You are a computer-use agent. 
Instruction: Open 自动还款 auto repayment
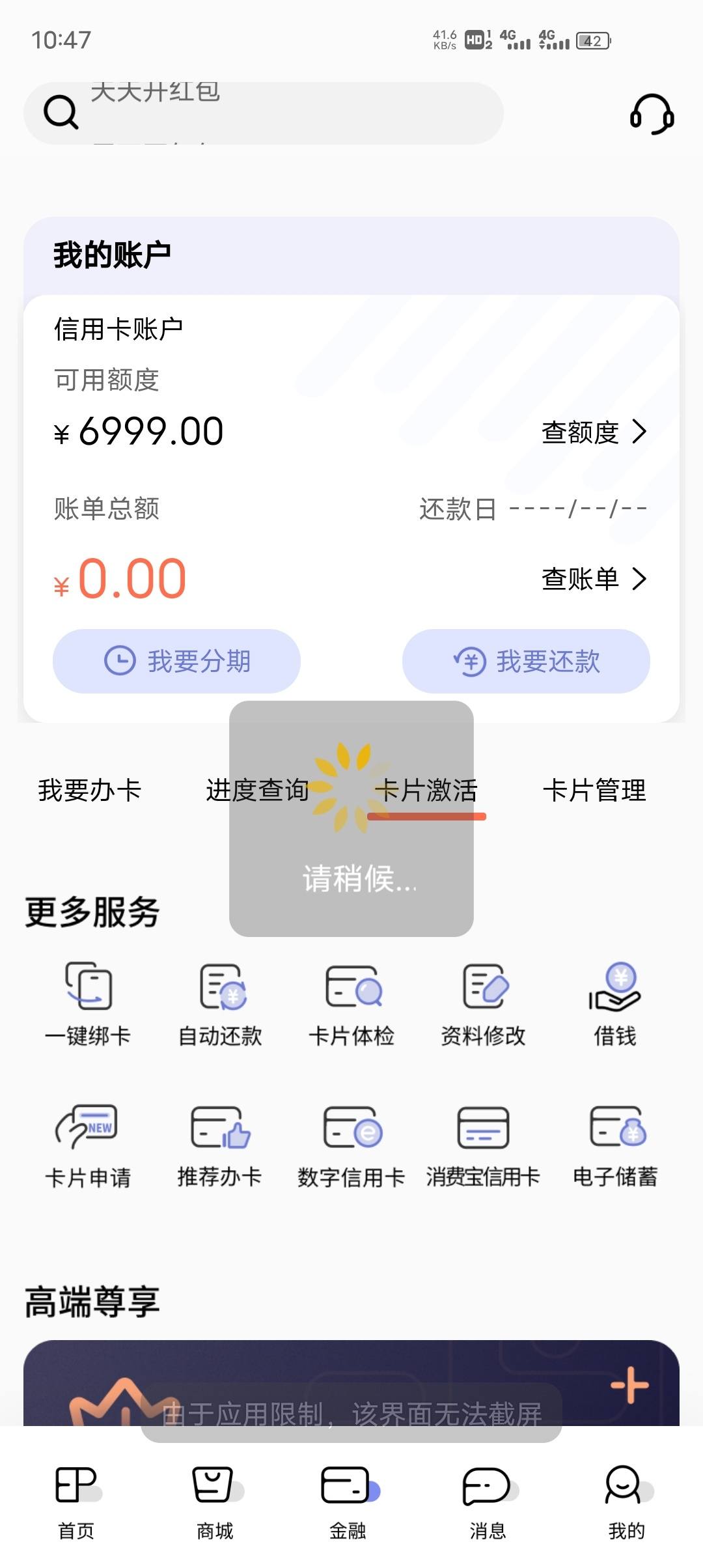coord(221,1003)
